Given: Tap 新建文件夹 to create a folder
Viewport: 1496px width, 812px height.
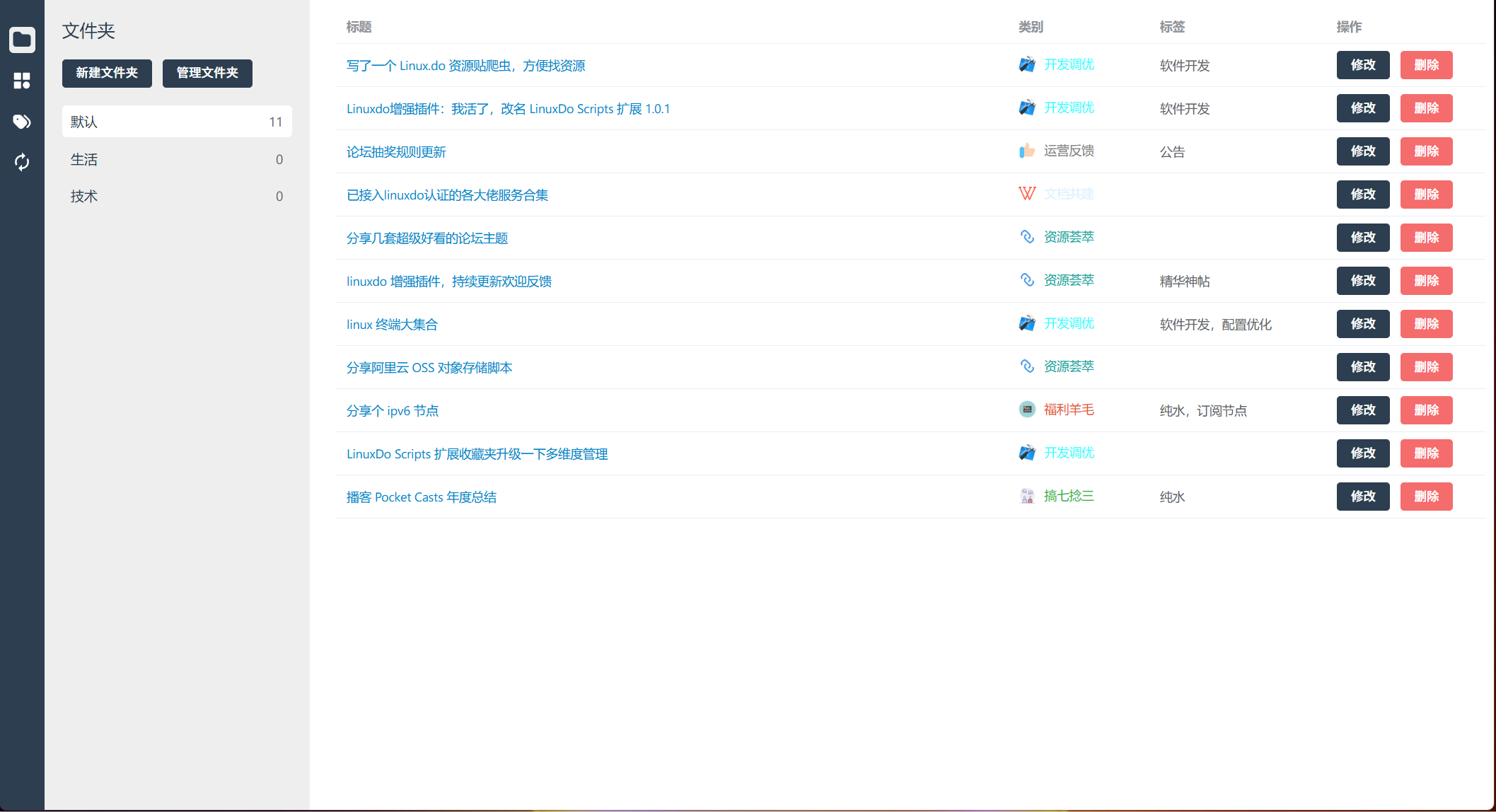Looking at the screenshot, I should click(107, 73).
